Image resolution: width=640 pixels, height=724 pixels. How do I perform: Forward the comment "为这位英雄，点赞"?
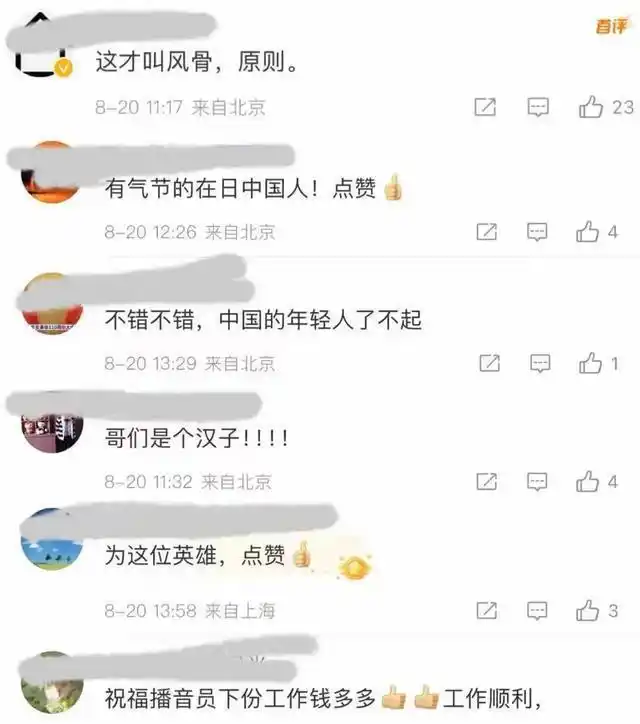pyautogui.click(x=487, y=610)
